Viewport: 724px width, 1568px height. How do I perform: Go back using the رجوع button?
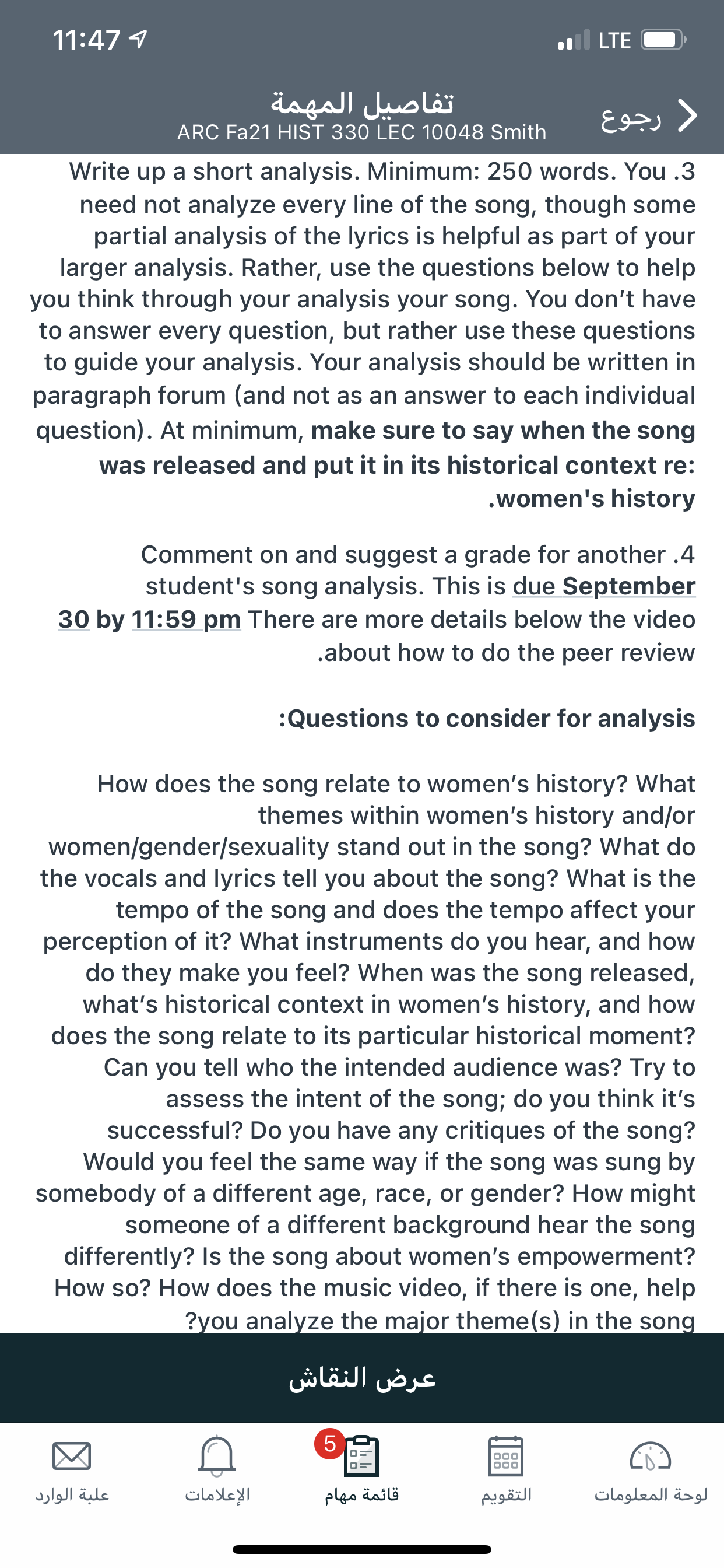[649, 116]
